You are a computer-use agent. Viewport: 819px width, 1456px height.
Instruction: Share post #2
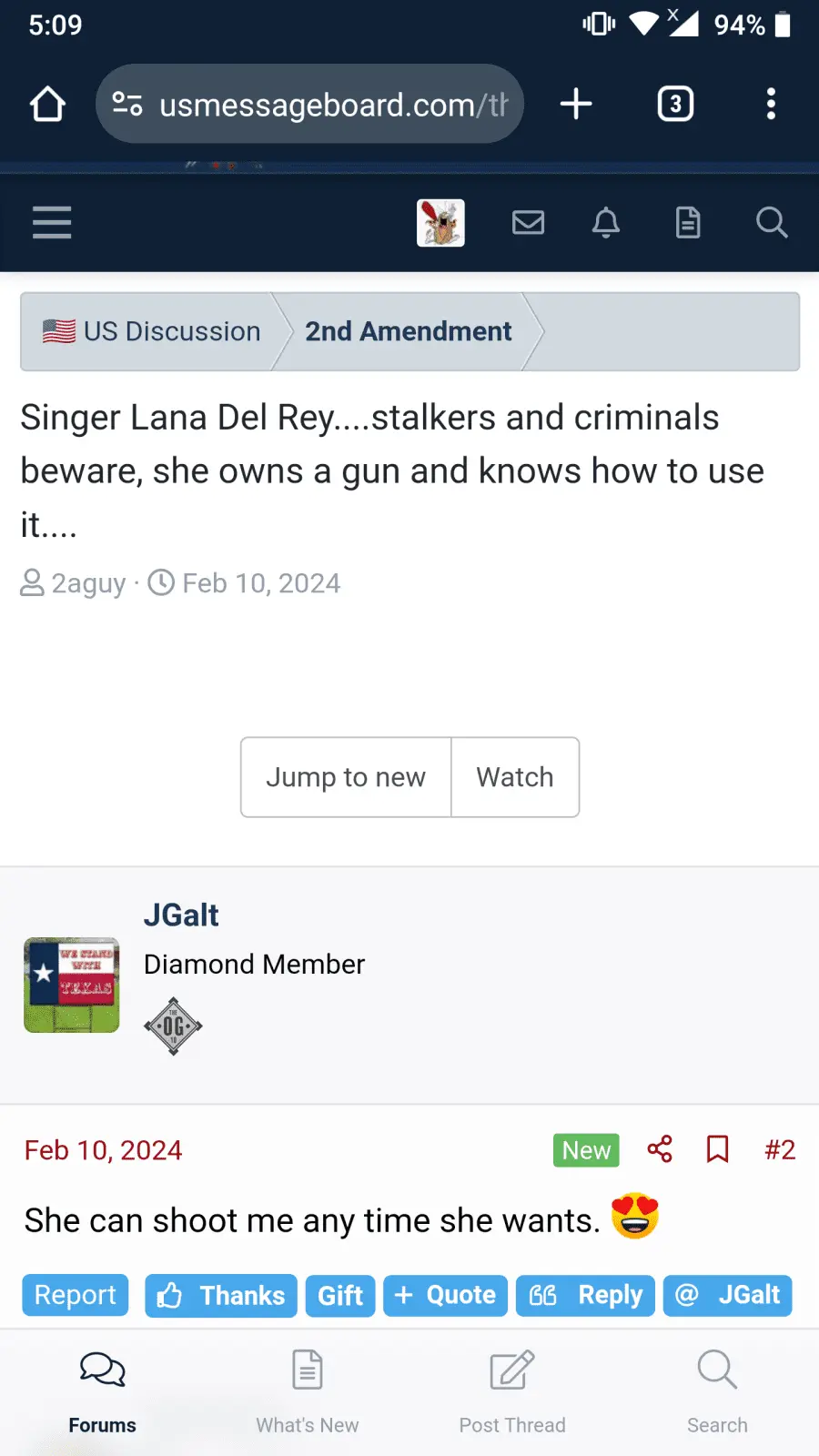[x=660, y=1149]
